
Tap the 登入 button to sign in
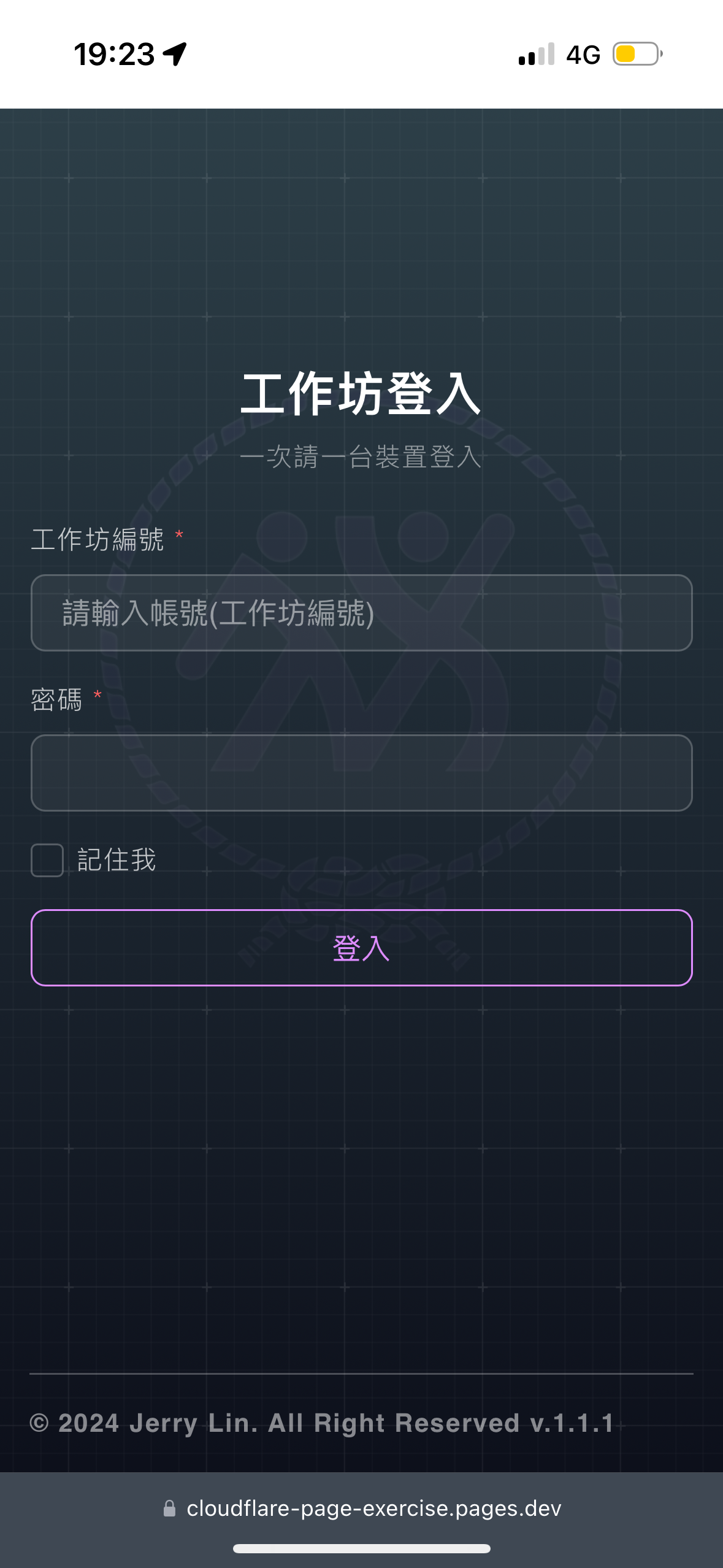pos(361,948)
